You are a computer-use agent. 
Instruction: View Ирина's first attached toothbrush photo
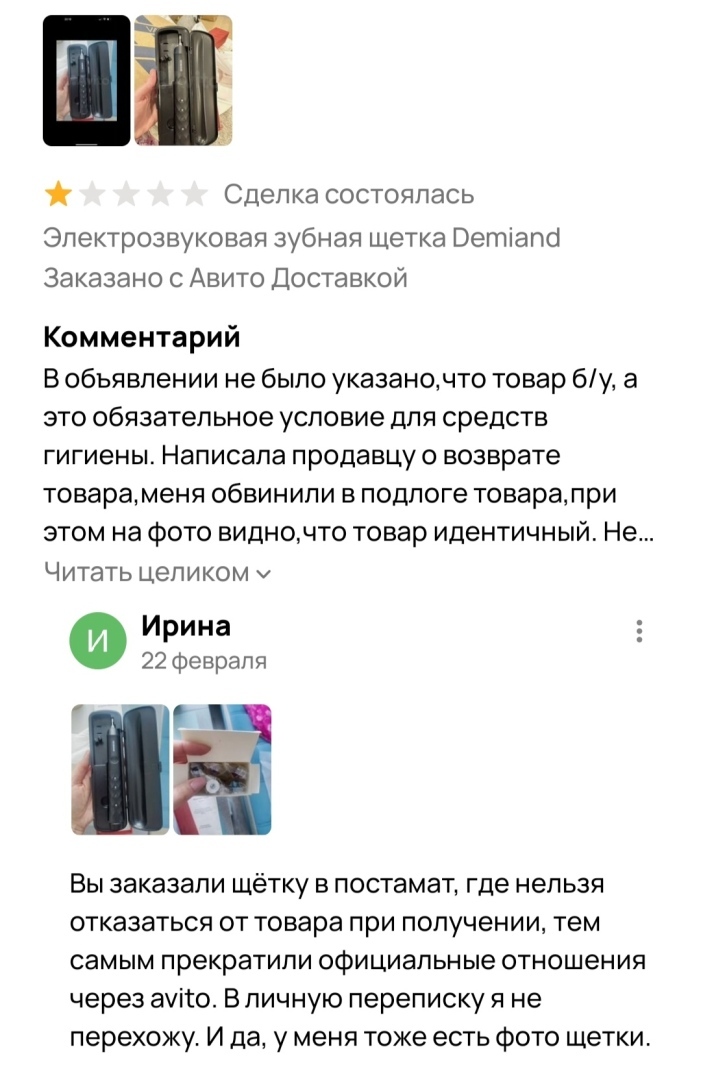click(119, 768)
